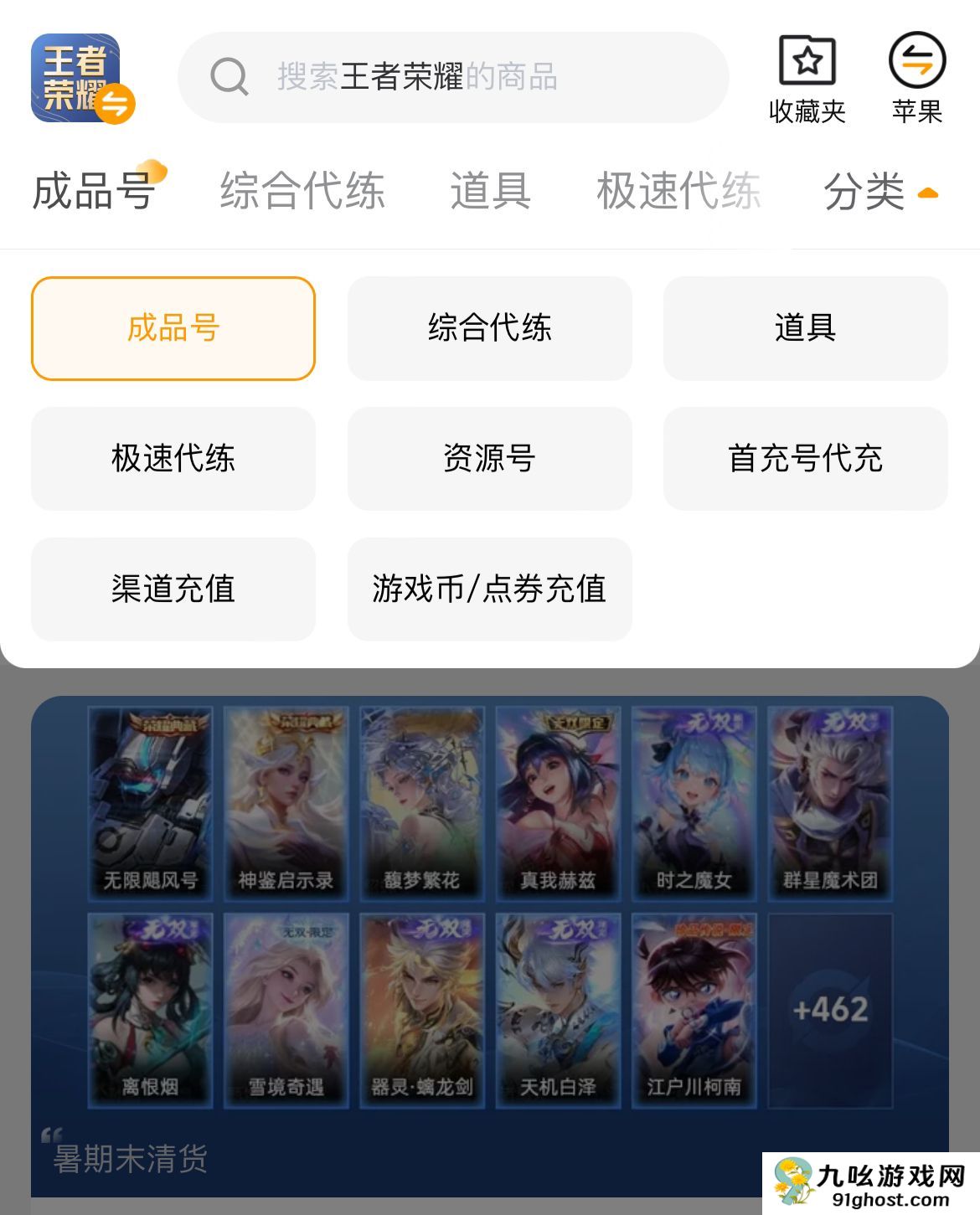The width and height of the screenshot is (980, 1215).
Task: Switch to the 极速代练 tab
Action: [677, 190]
